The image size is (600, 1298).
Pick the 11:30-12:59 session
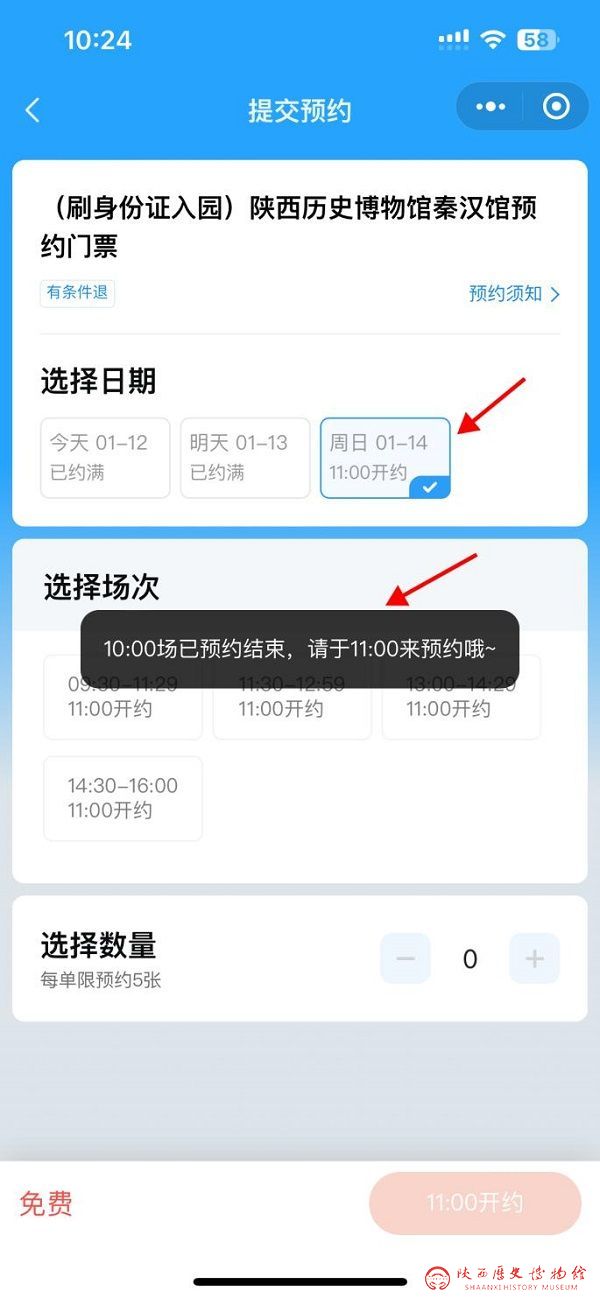pyautogui.click(x=292, y=697)
